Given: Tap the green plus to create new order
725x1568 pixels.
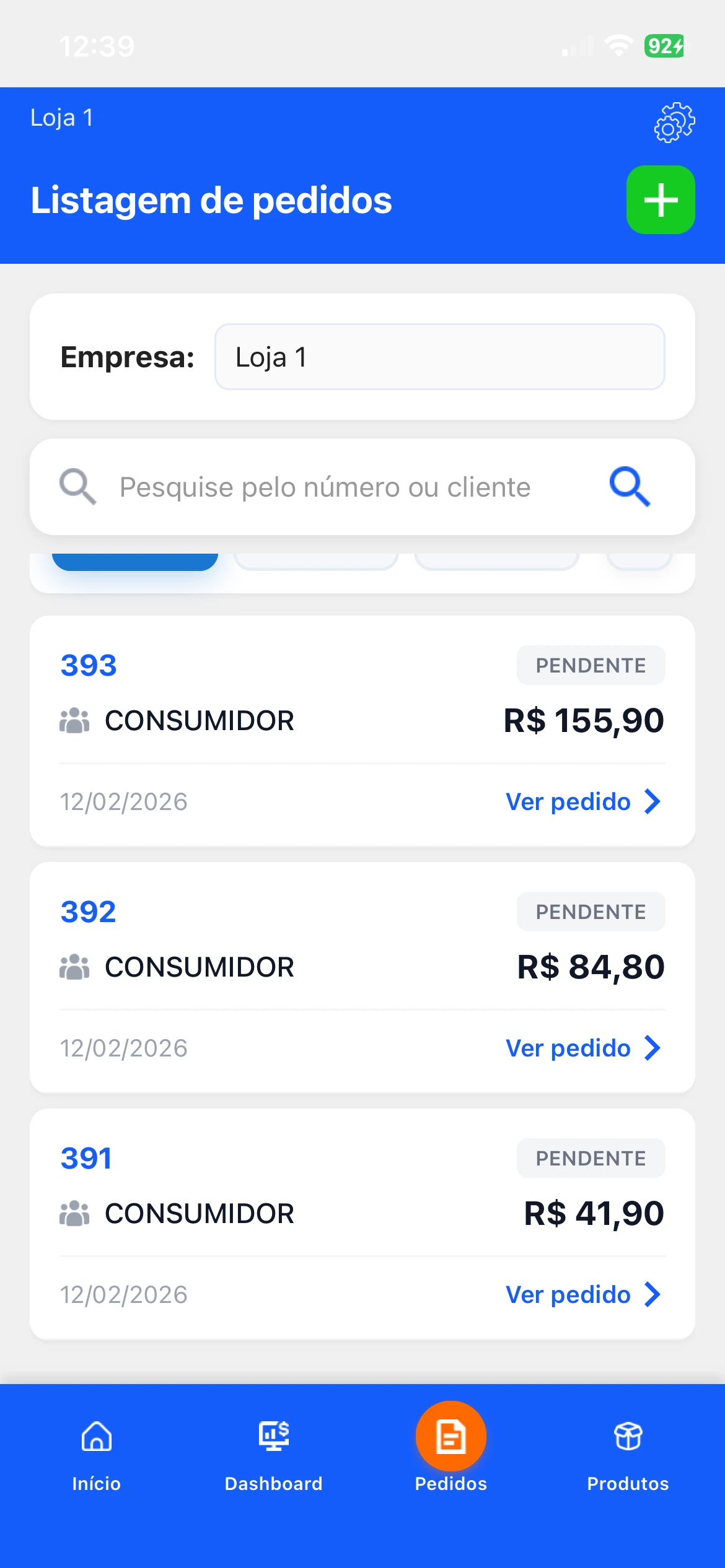Looking at the screenshot, I should tap(660, 199).
